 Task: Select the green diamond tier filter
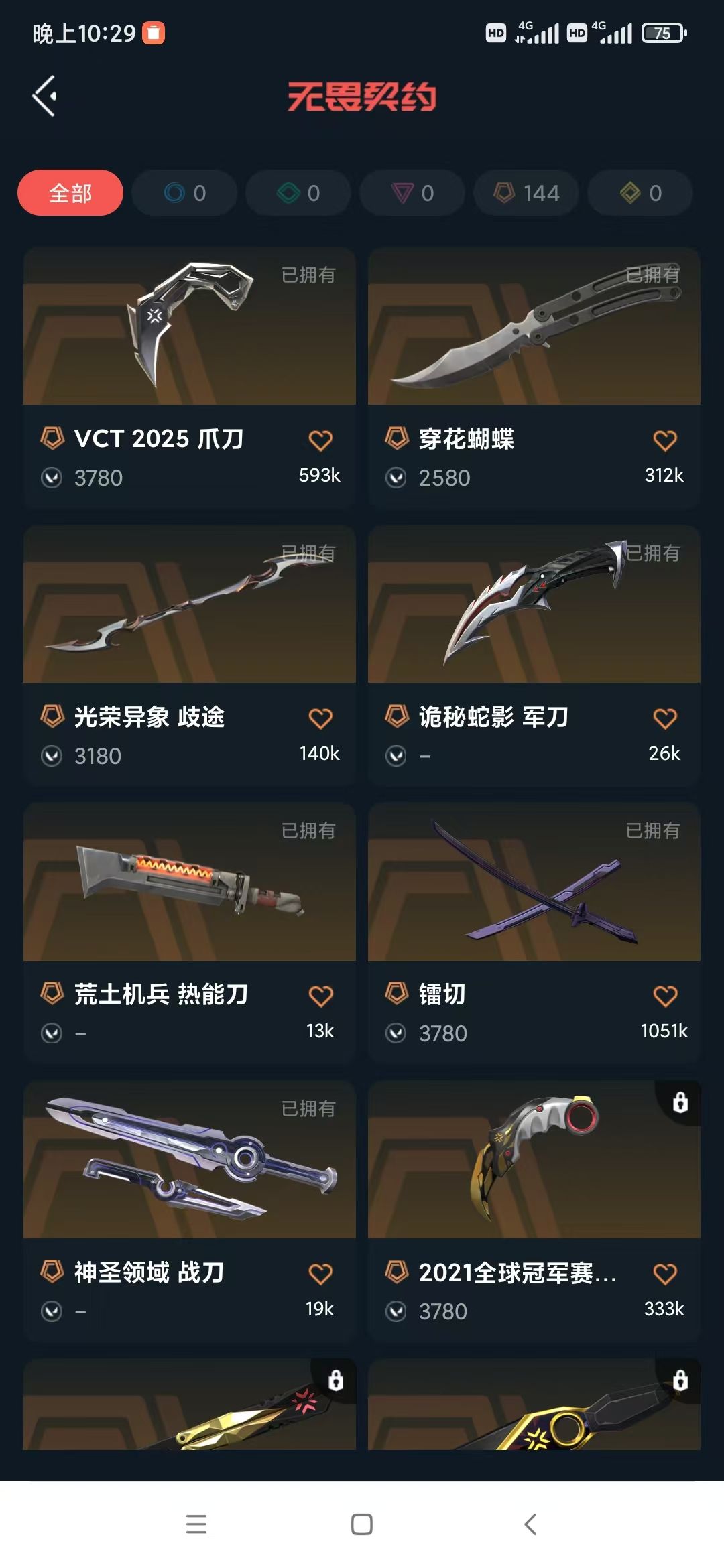click(298, 193)
